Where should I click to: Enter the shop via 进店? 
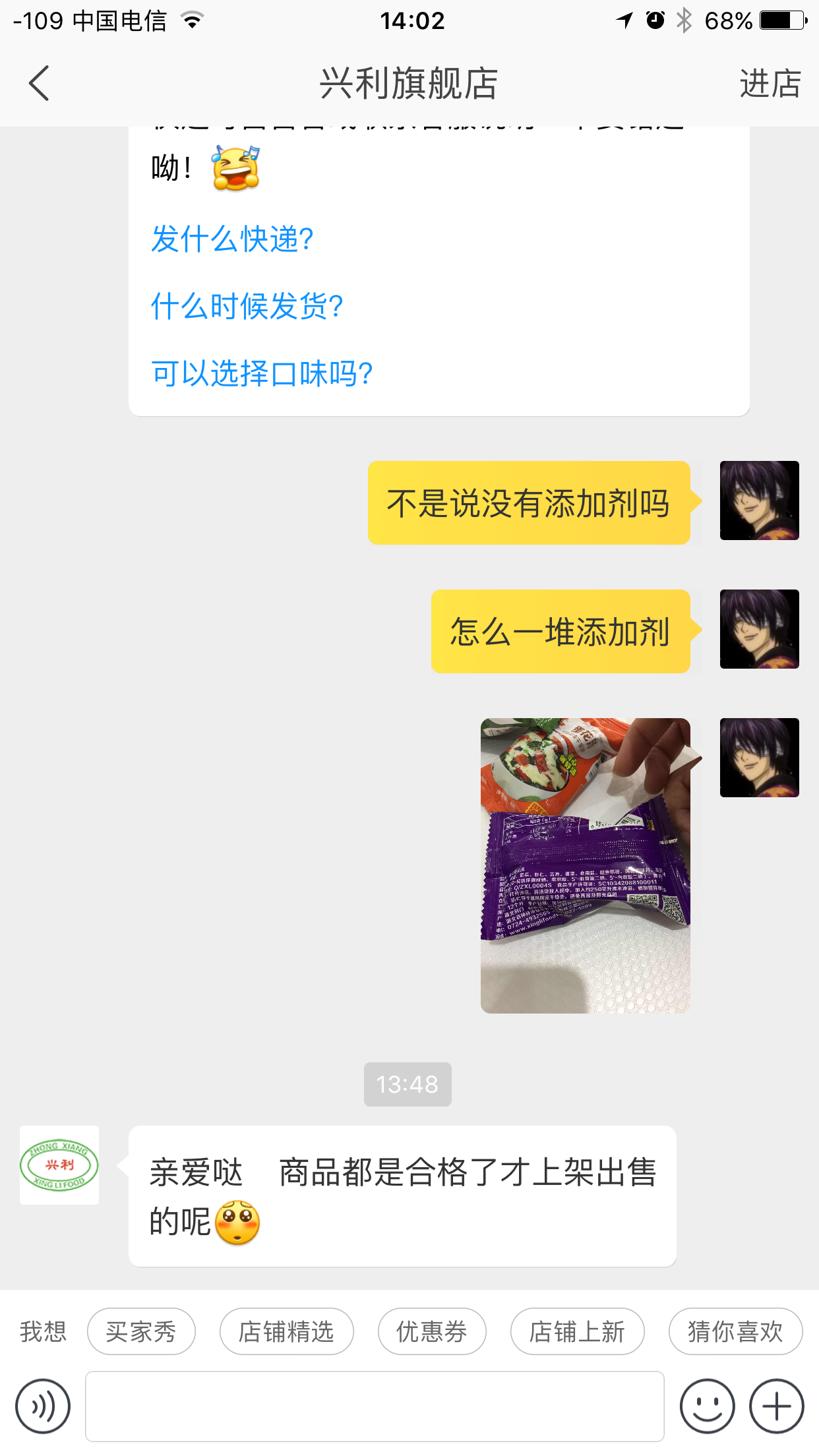[x=770, y=84]
